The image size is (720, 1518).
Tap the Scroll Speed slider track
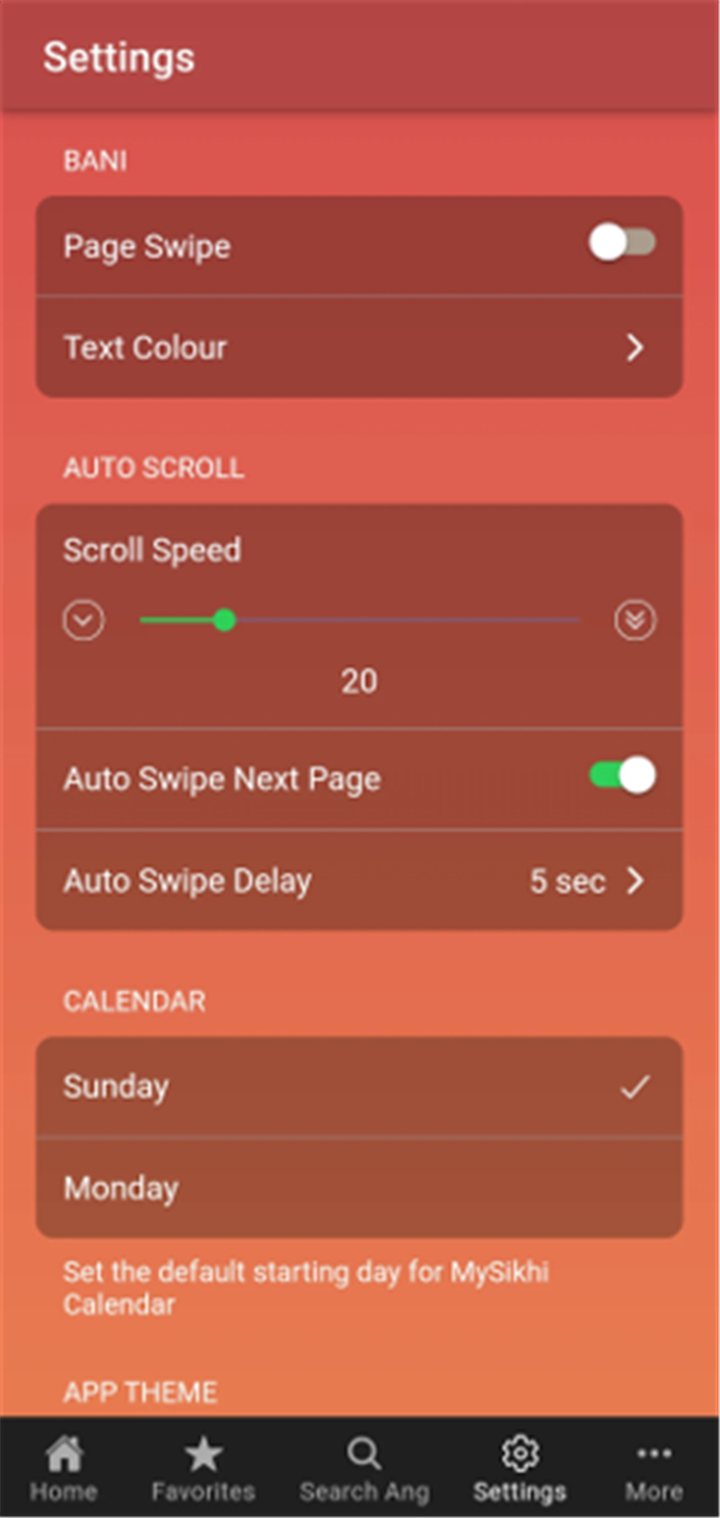click(x=359, y=621)
